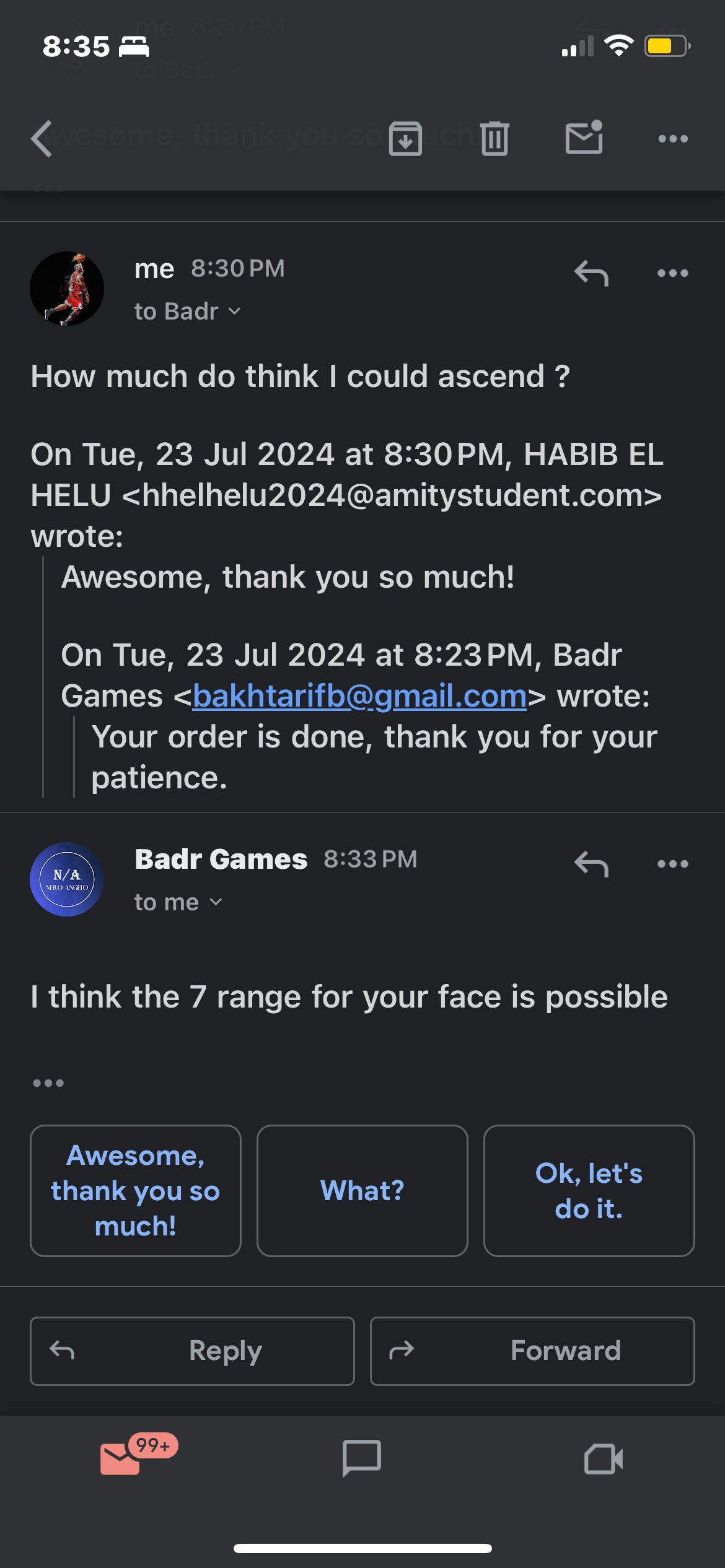Delete this email thread

coord(494,139)
